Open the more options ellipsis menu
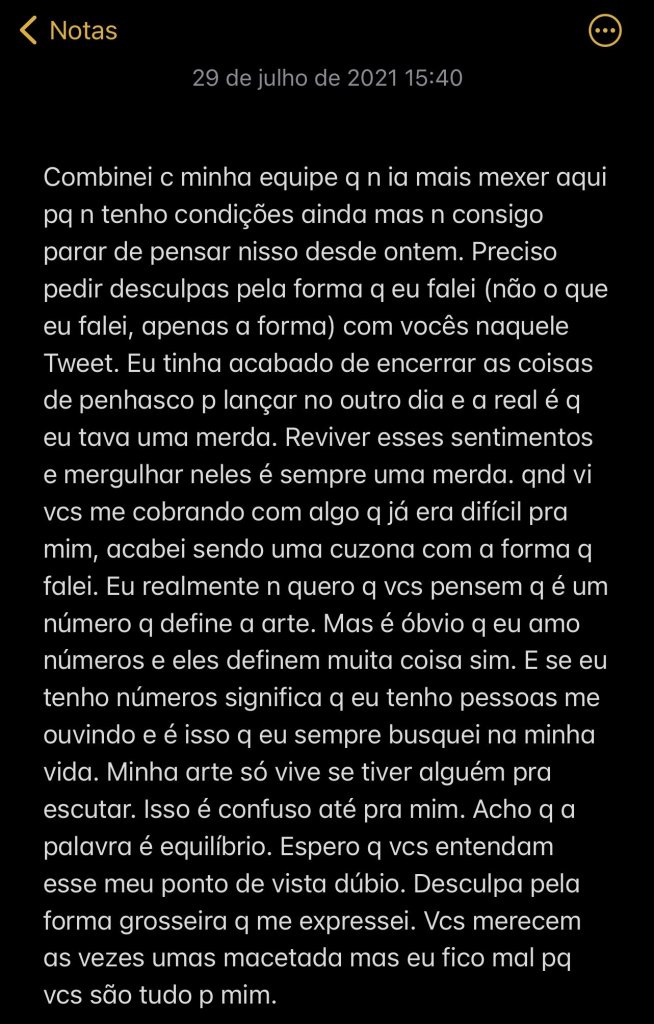The image size is (654, 1024). coord(604,31)
